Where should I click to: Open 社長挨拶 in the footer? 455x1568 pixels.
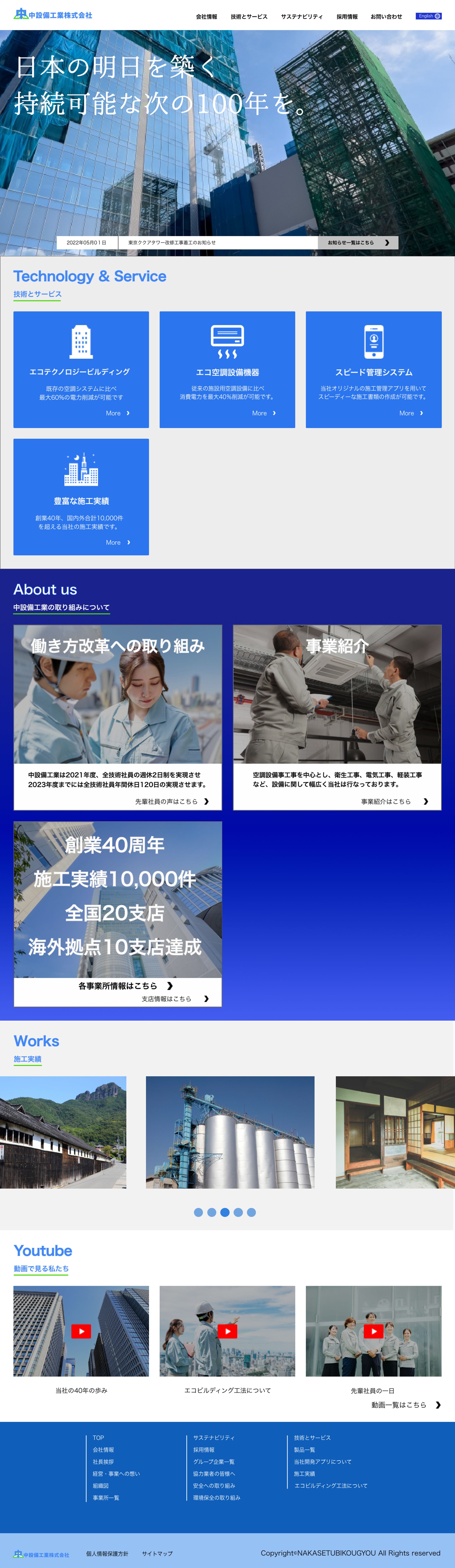103,1461
